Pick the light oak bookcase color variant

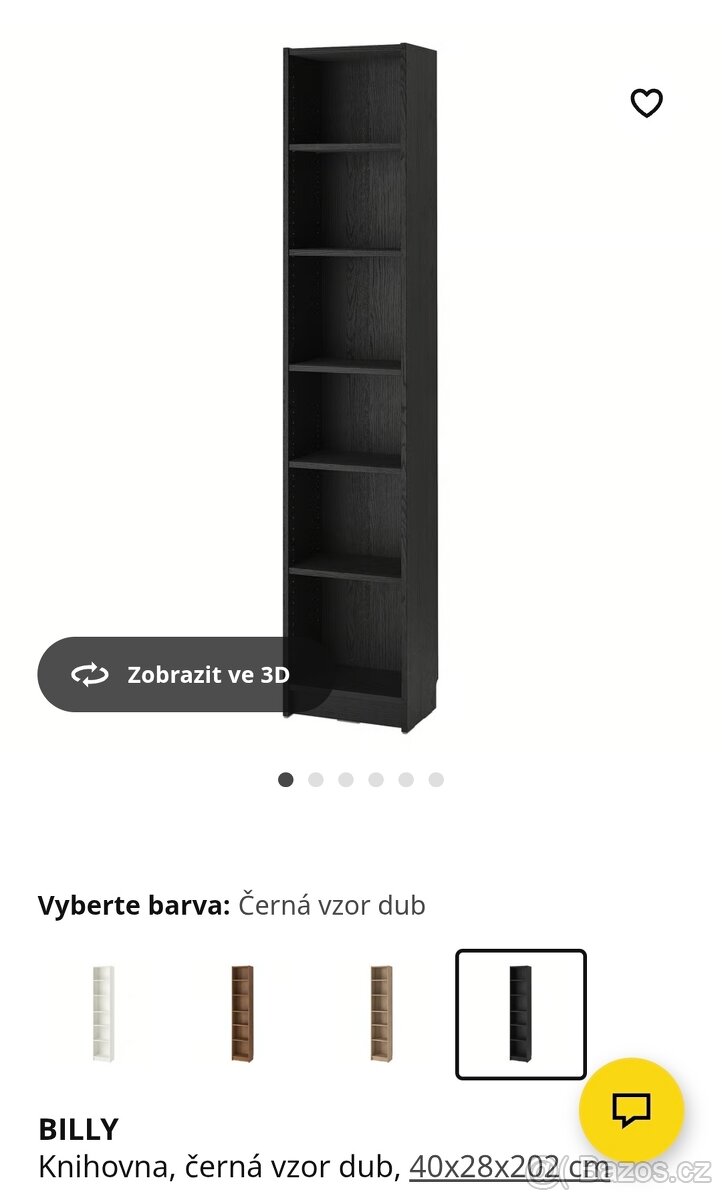[381, 1013]
